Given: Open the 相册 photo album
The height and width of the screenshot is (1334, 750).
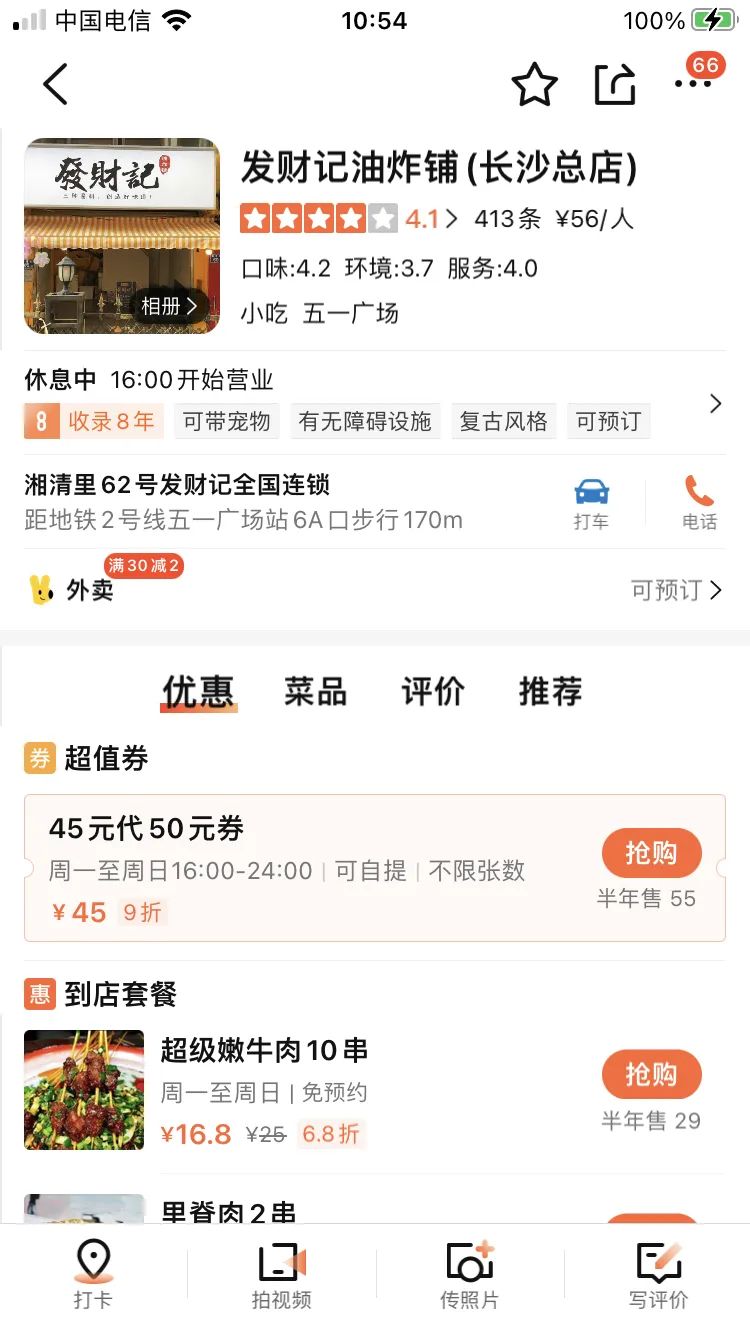Looking at the screenshot, I should [168, 306].
